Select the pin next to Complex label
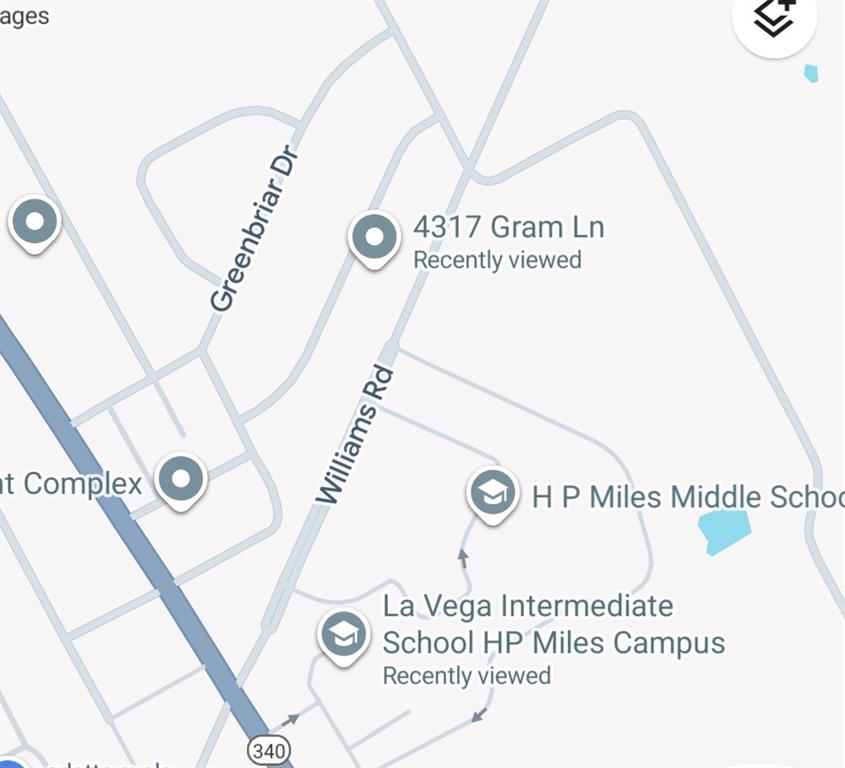 [181, 479]
